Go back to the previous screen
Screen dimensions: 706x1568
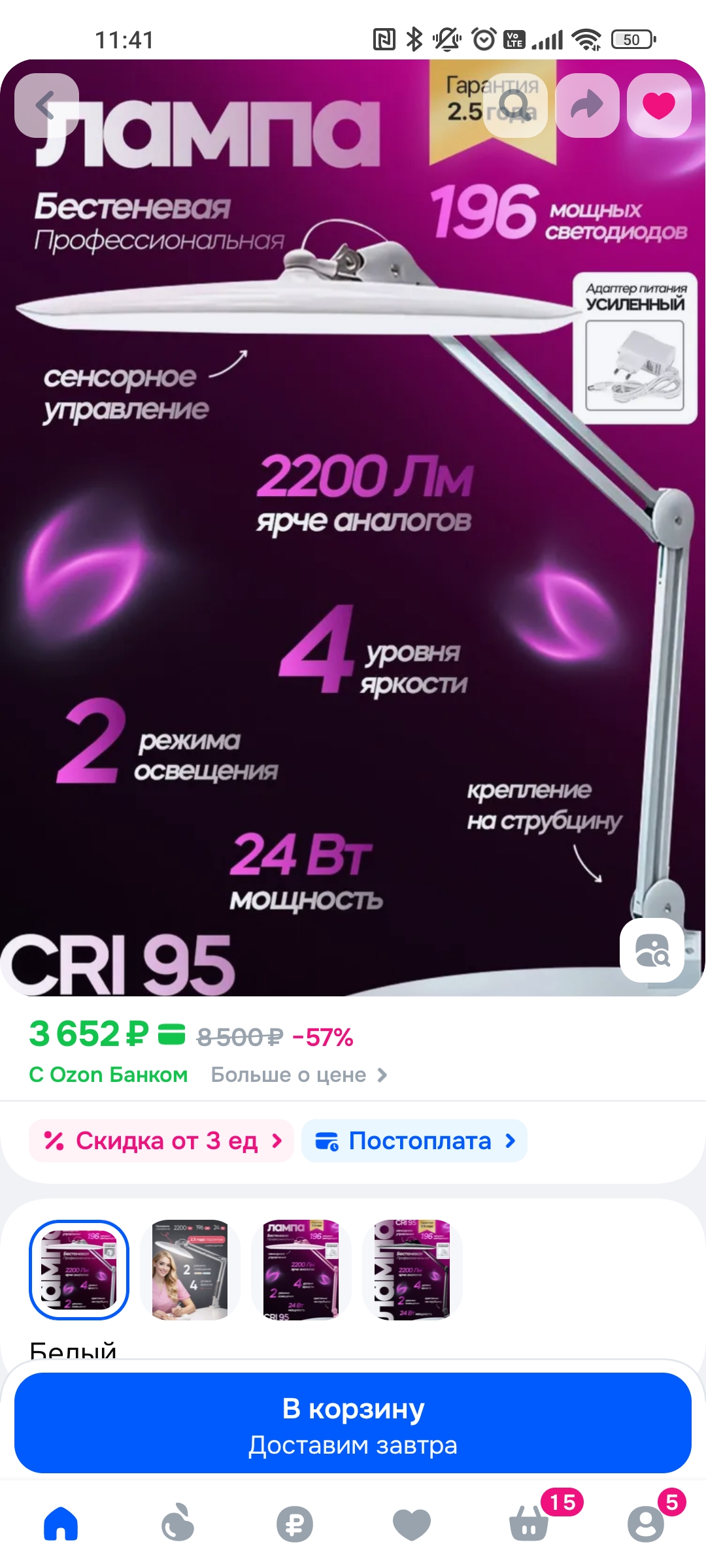46,105
